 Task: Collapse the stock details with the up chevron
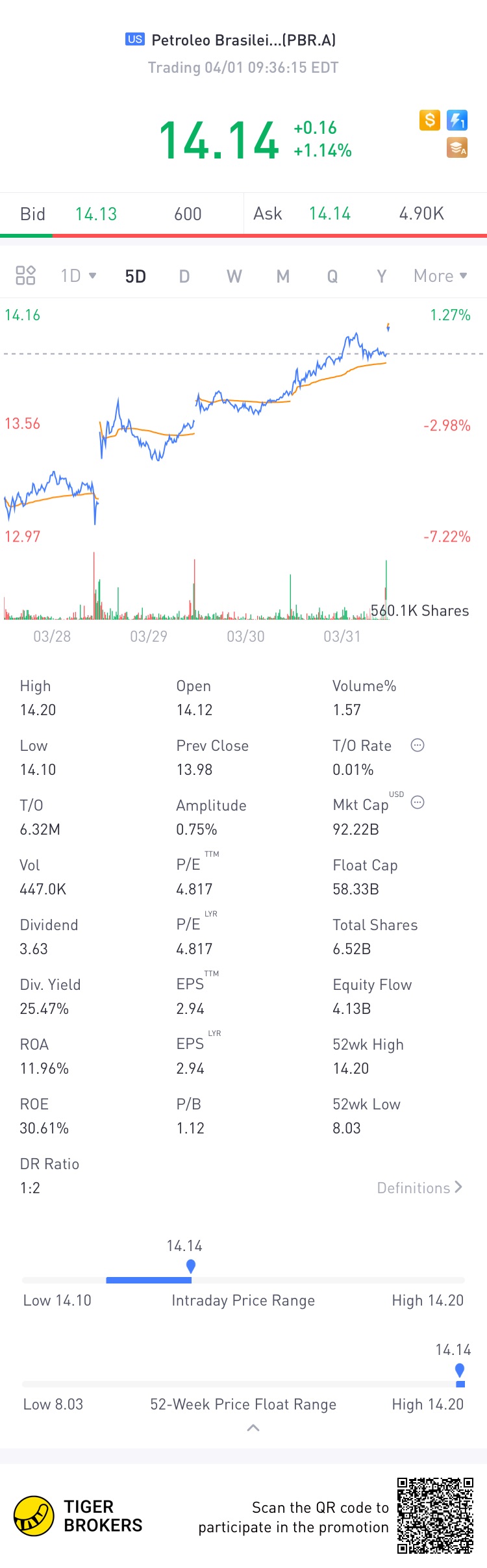point(253,1428)
